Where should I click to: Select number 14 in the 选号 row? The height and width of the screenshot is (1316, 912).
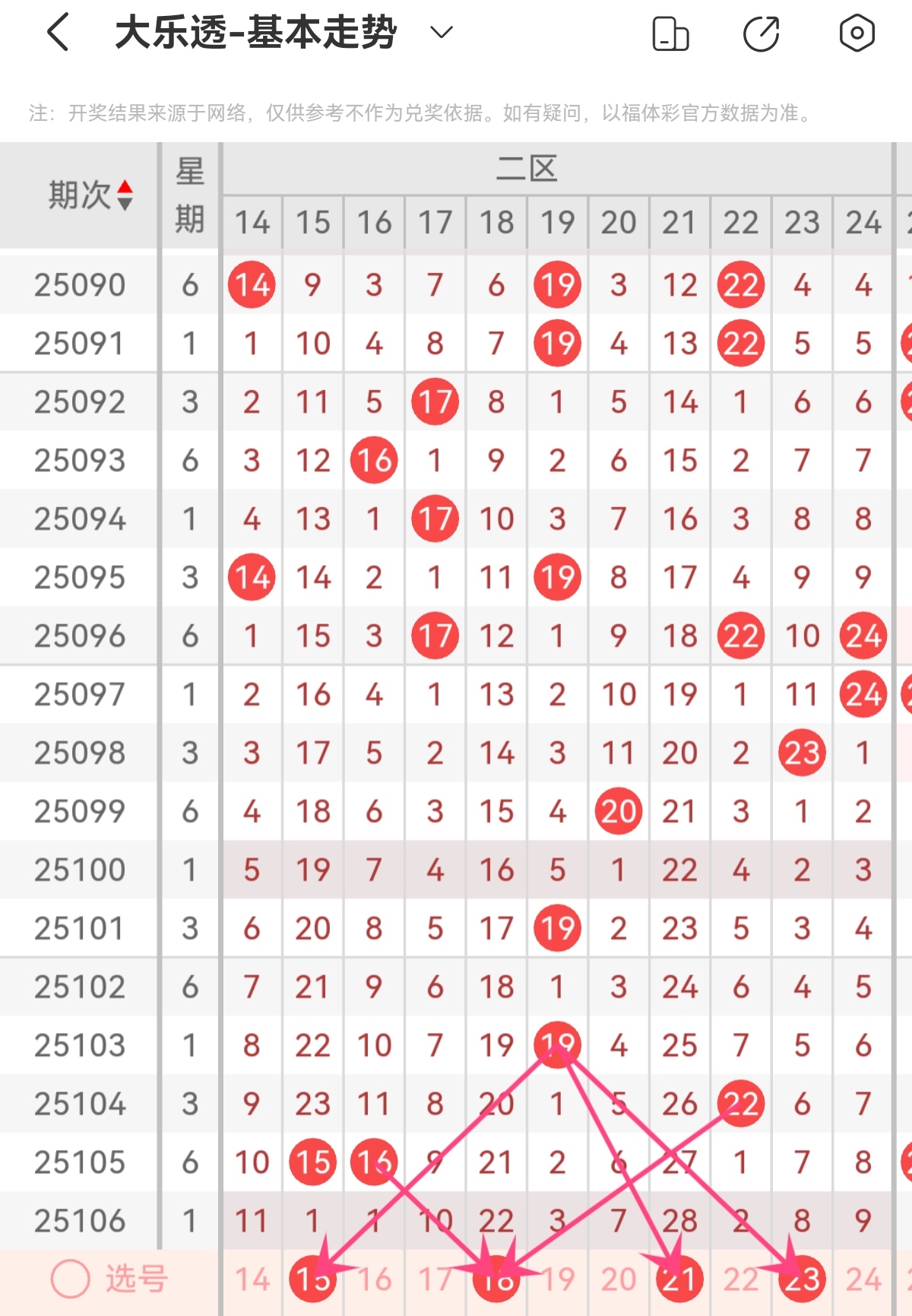(x=252, y=1280)
